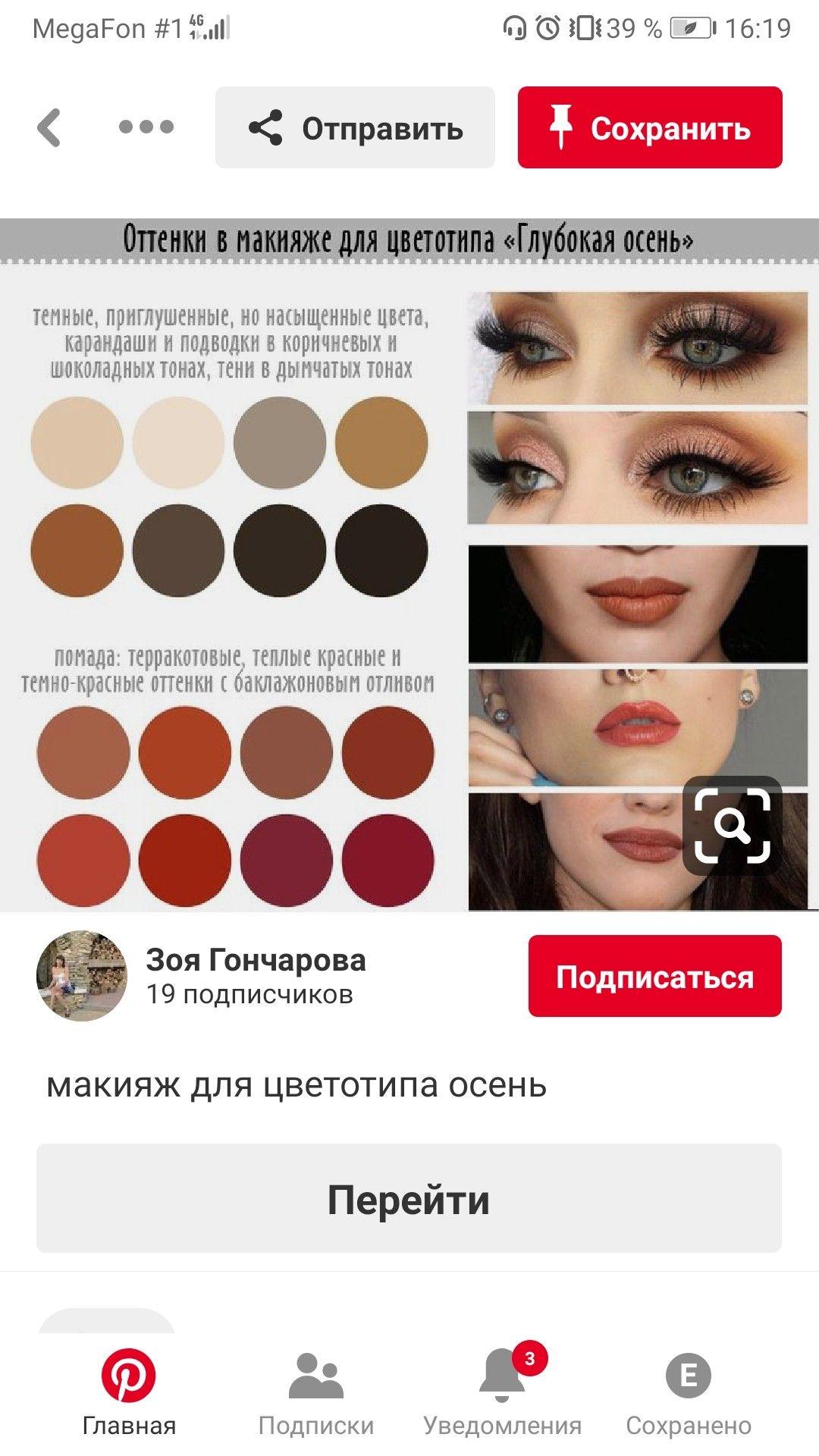Open the three-dot overflow menu
This screenshot has width=819, height=1456.
(146, 127)
